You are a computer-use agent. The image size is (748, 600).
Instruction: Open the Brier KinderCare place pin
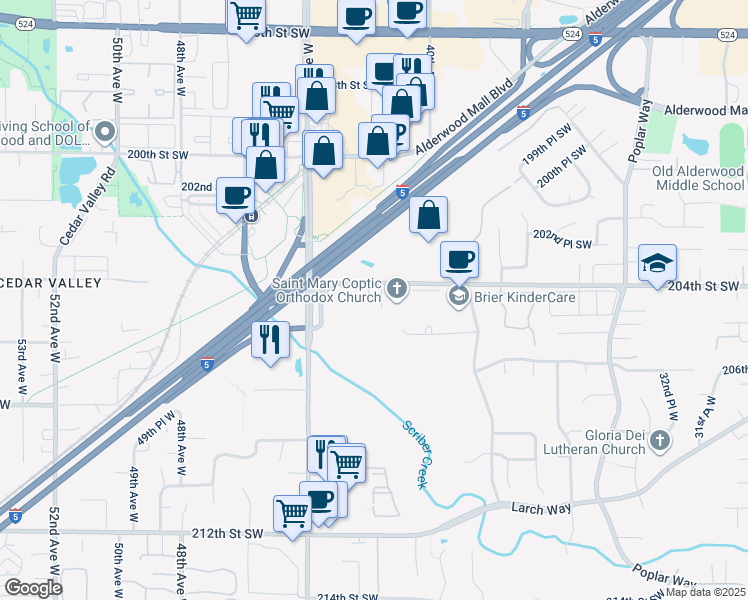[458, 296]
